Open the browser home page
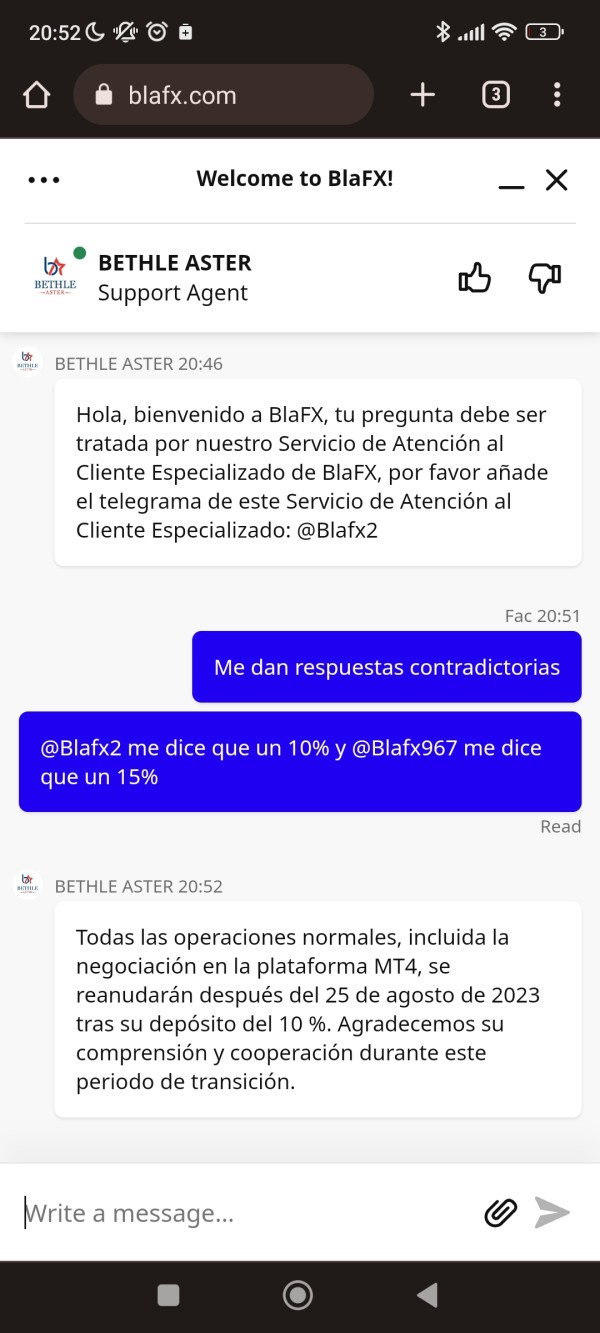This screenshot has width=600, height=1333. point(36,95)
